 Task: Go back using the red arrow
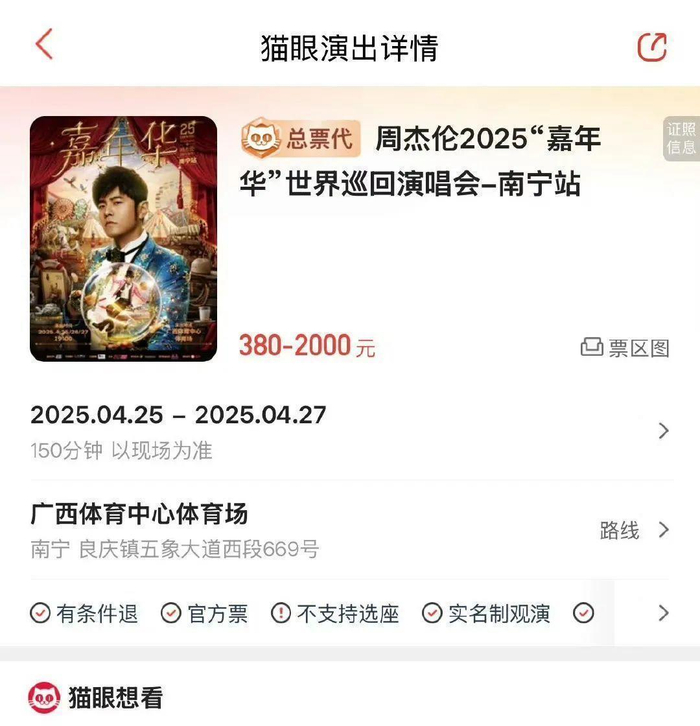[44, 45]
